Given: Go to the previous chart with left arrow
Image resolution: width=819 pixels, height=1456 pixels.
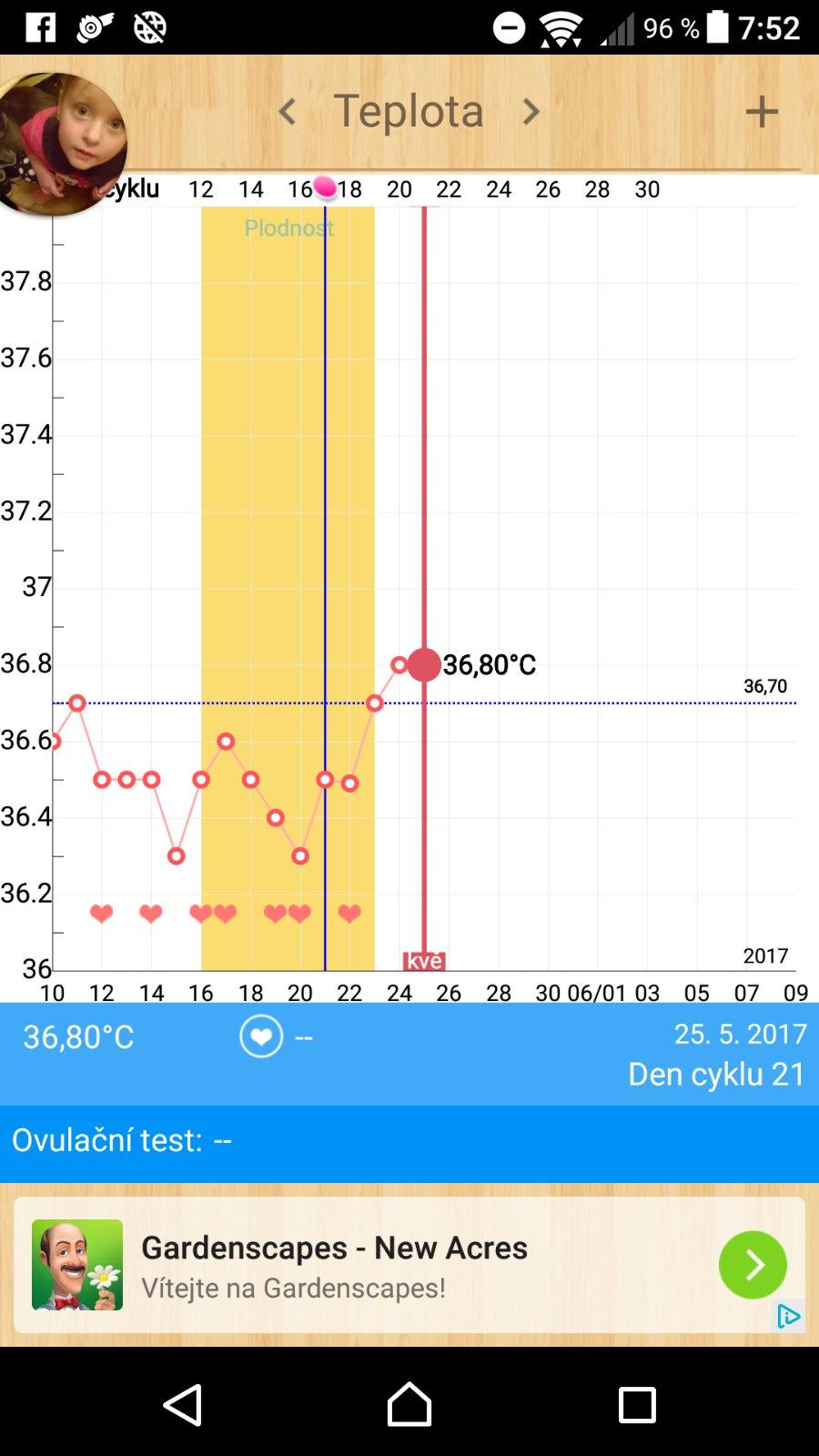Looking at the screenshot, I should [288, 112].
